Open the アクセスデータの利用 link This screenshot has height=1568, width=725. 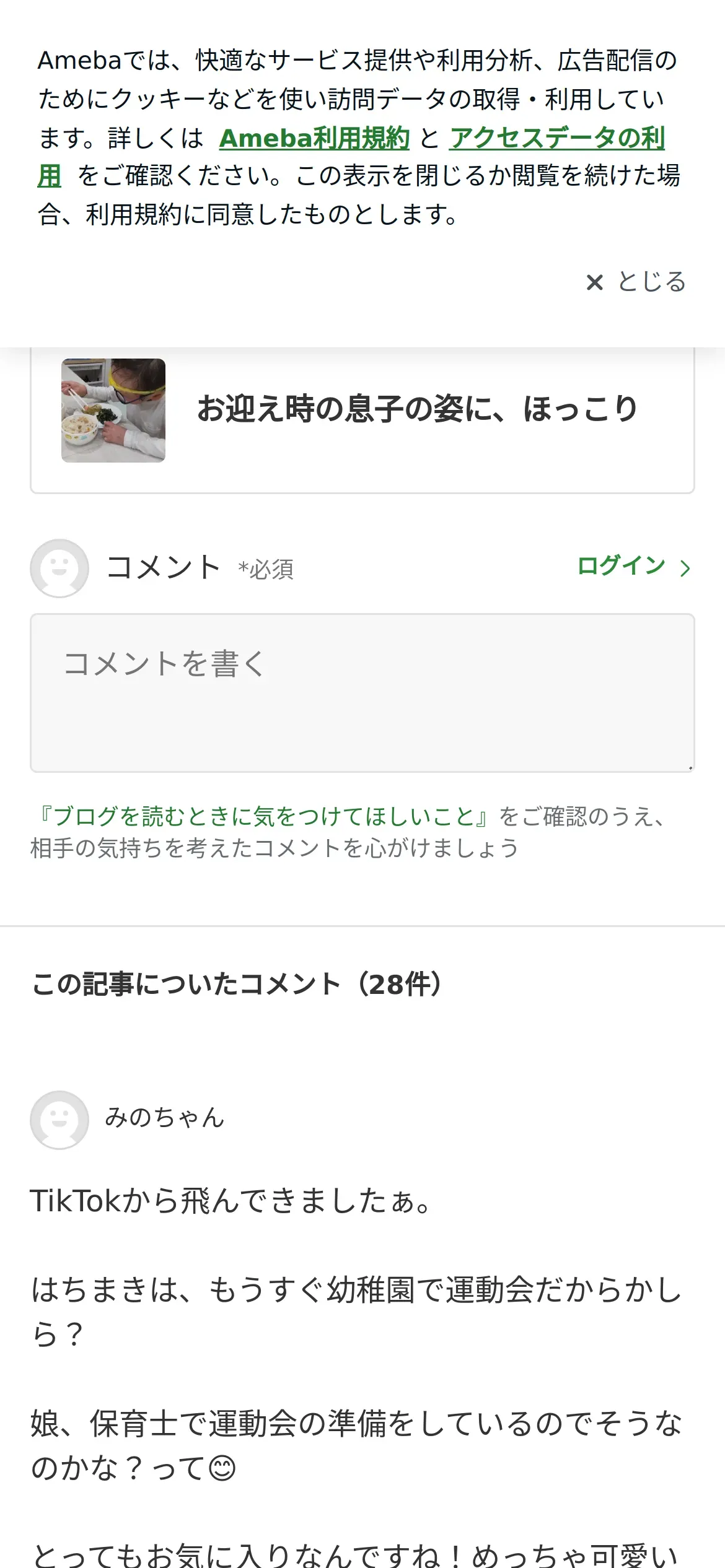click(x=556, y=138)
